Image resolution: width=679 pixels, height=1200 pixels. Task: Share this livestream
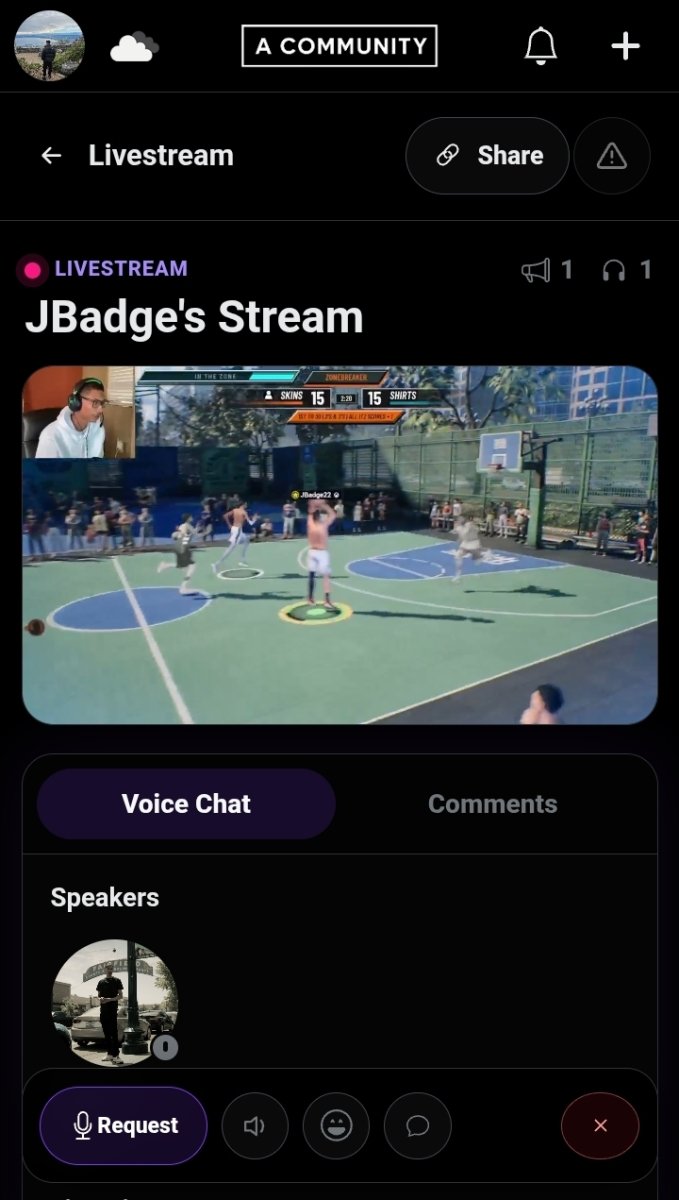coord(487,156)
